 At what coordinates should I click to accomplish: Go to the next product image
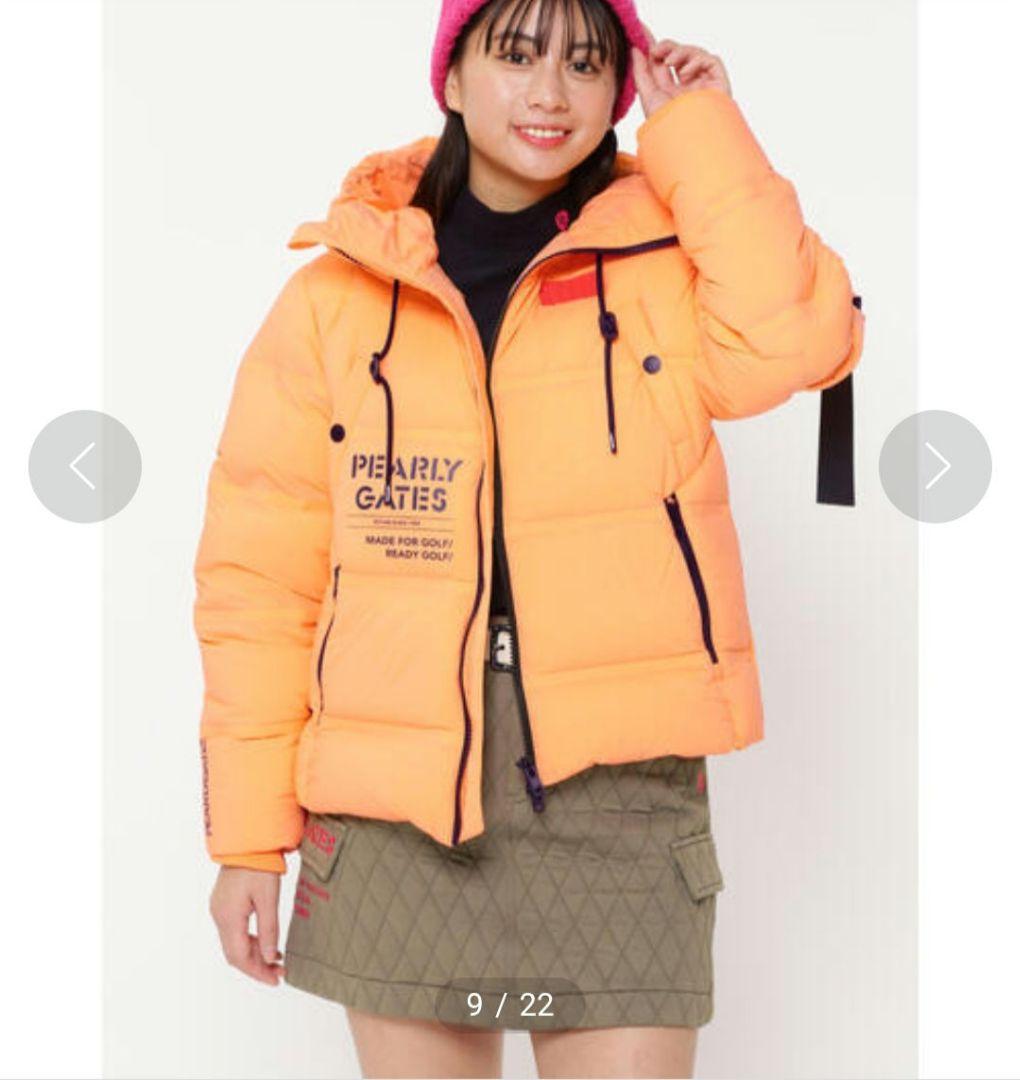click(935, 466)
